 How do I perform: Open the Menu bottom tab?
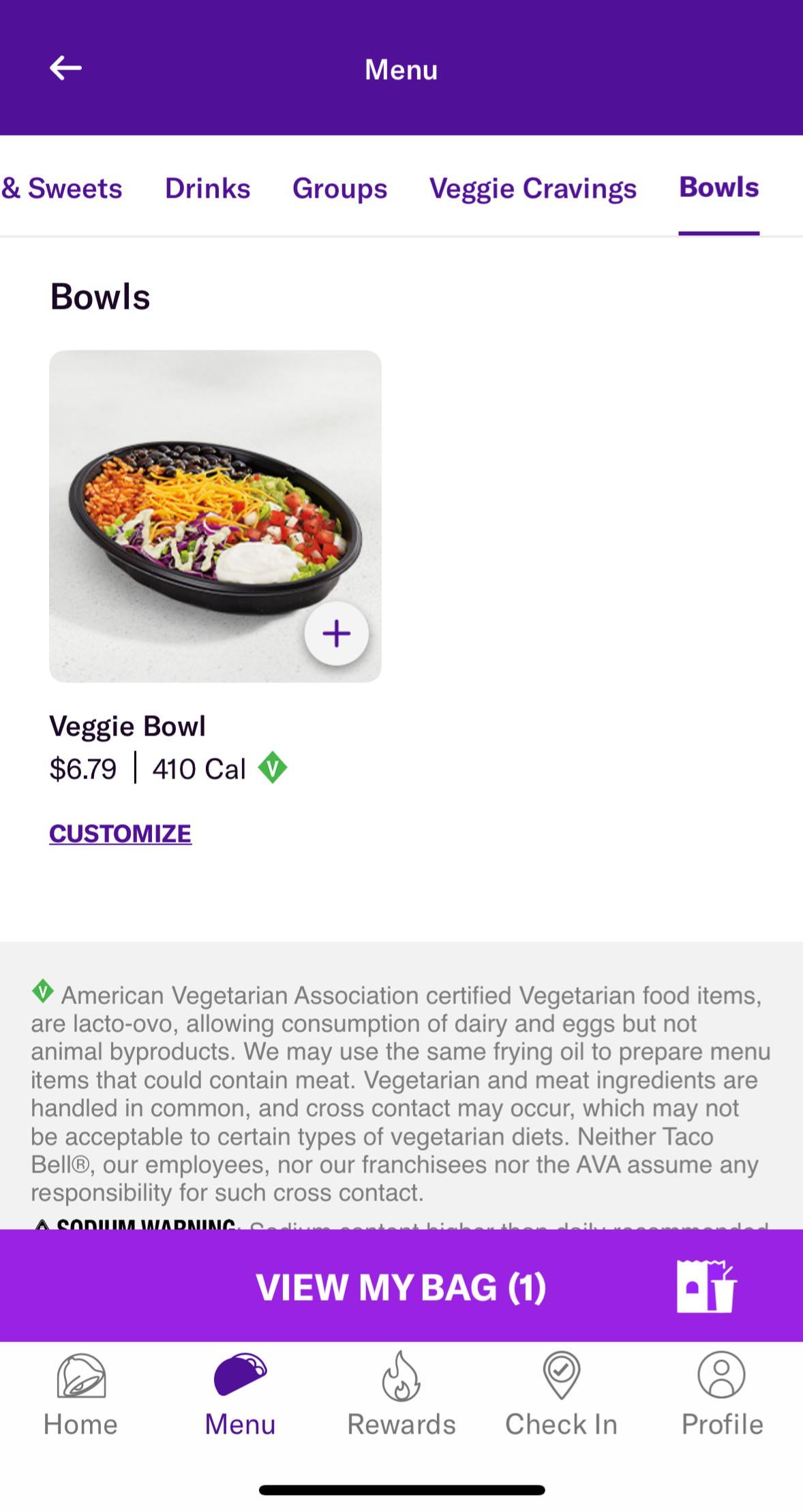240,1395
